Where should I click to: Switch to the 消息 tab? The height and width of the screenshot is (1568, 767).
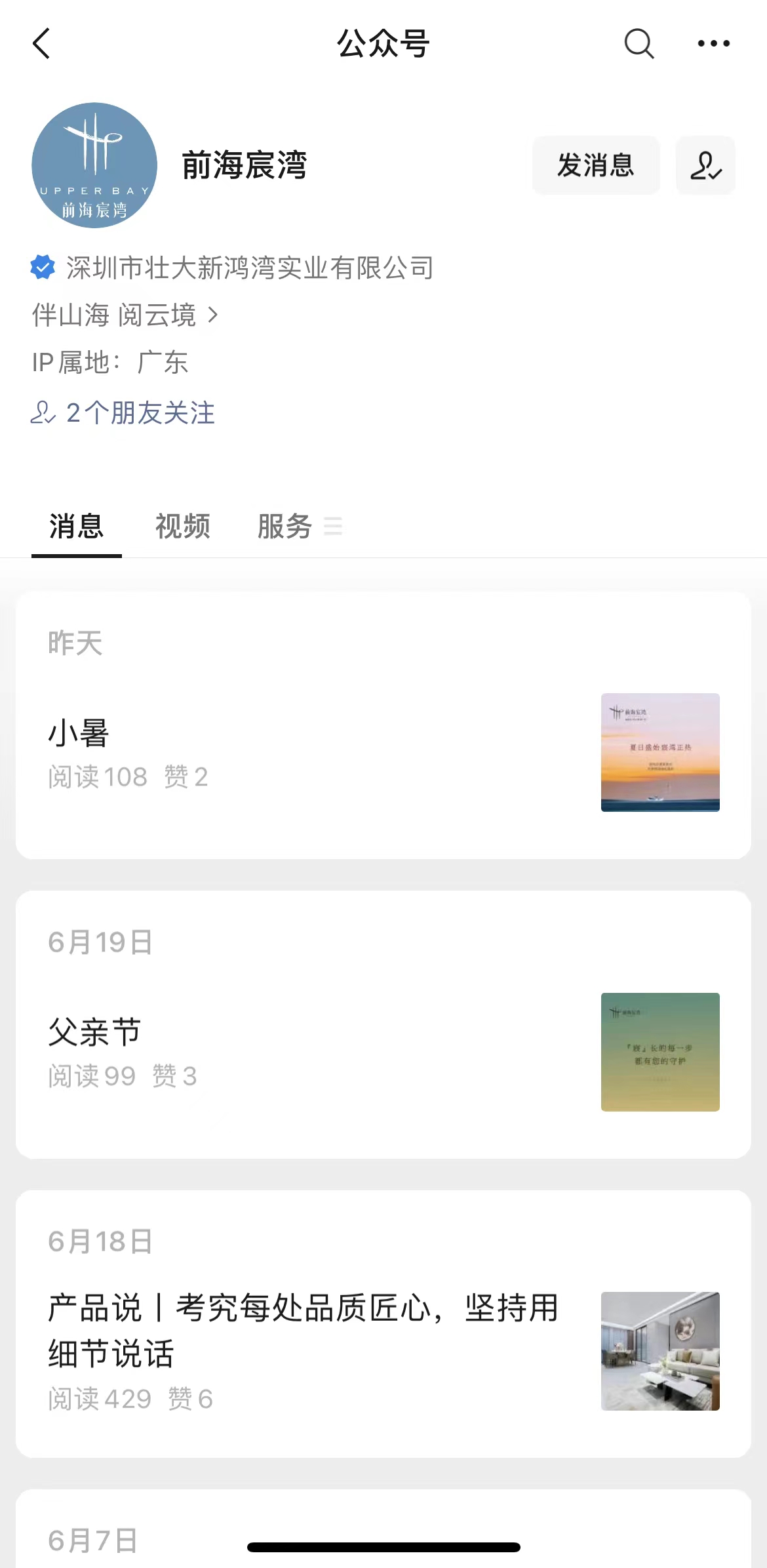click(76, 527)
